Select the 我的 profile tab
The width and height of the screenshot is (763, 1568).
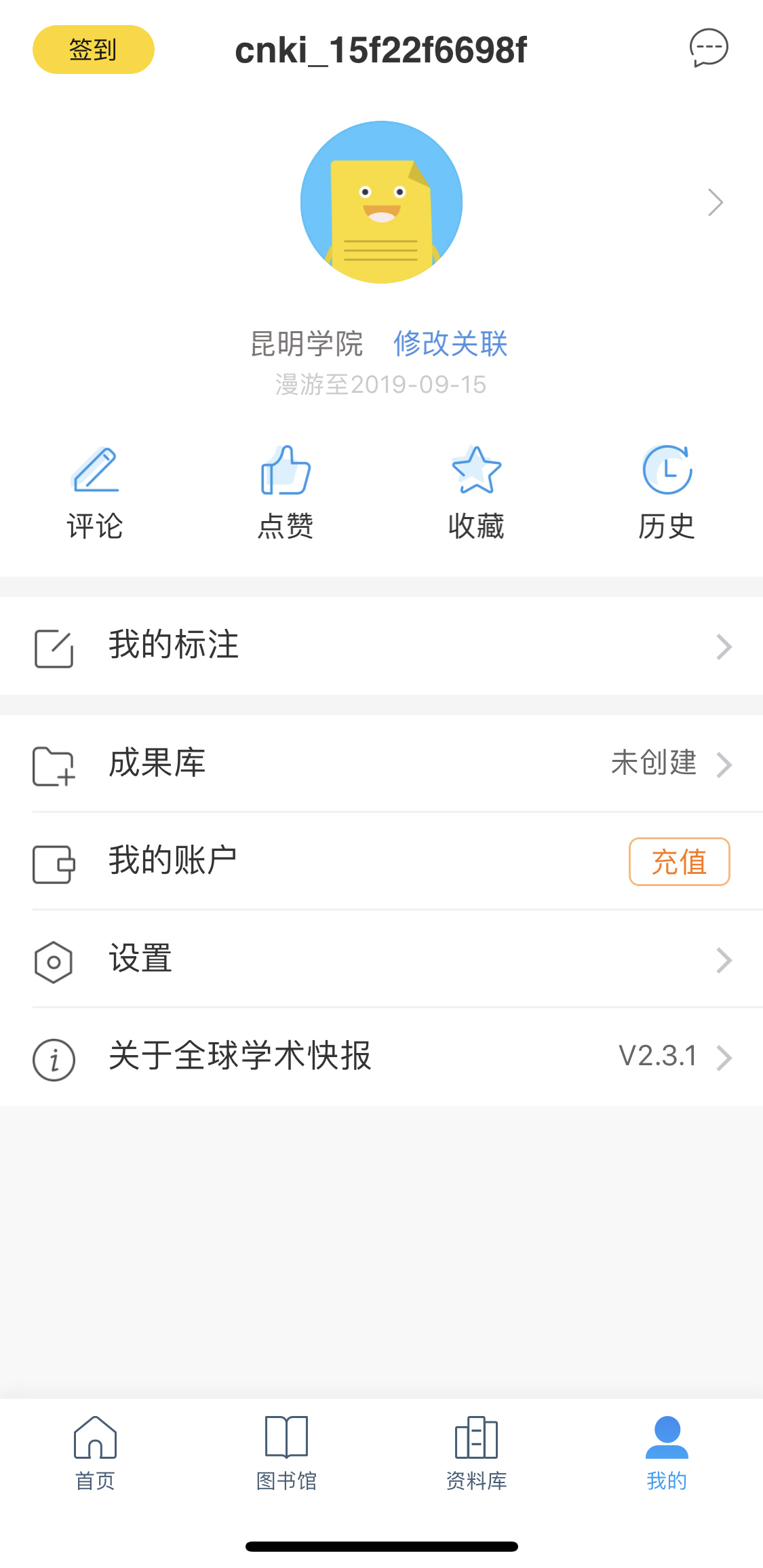667,1452
